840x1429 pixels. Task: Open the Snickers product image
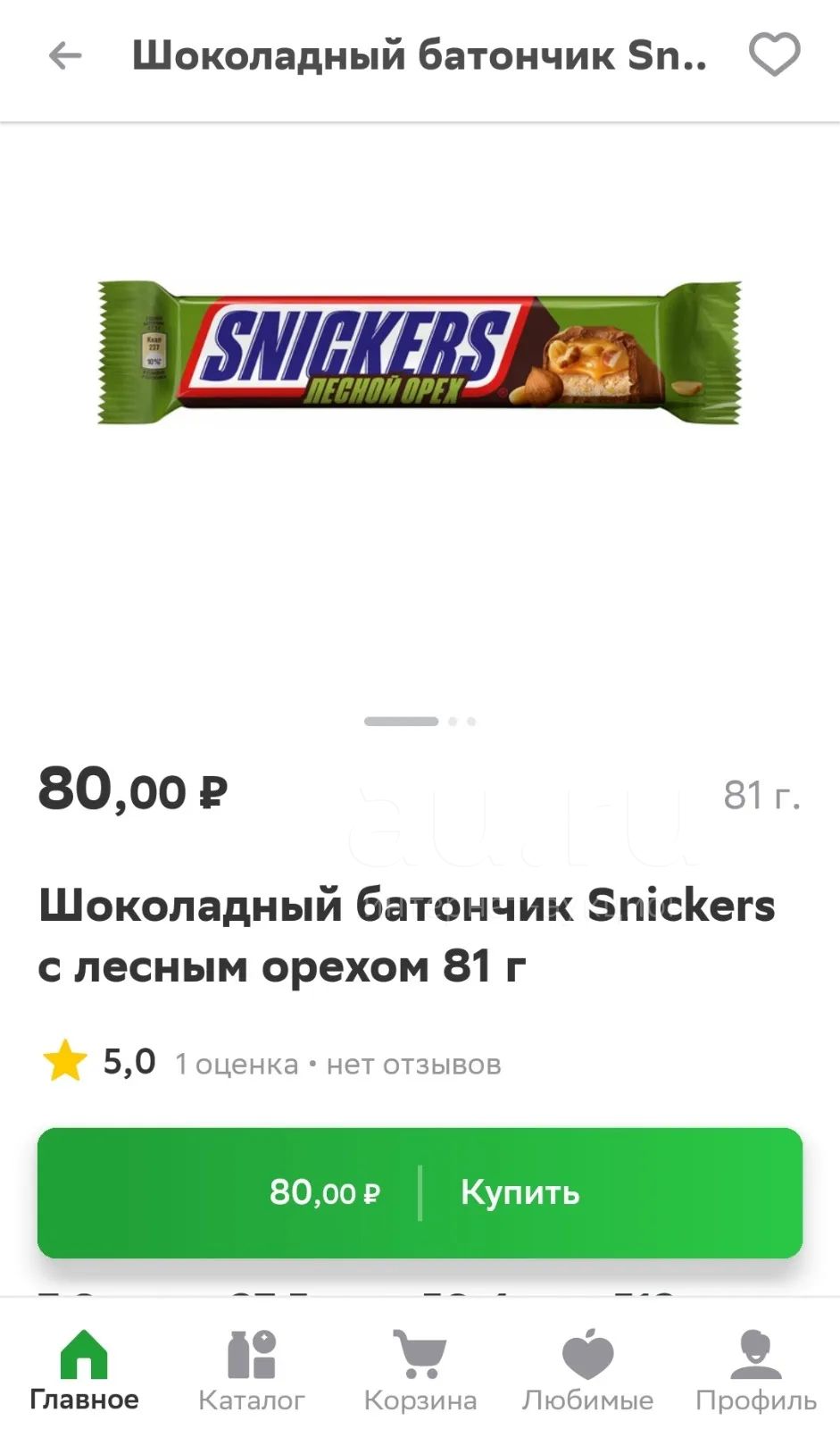point(420,353)
